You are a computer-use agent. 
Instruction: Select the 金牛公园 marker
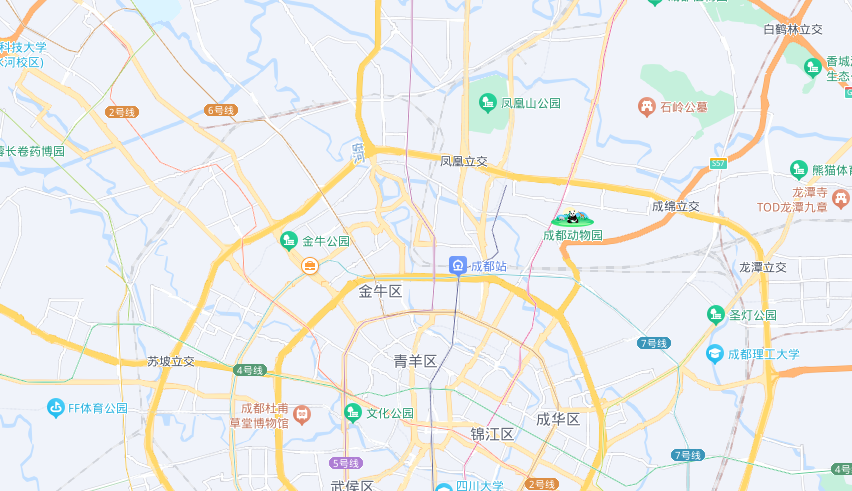tap(289, 240)
